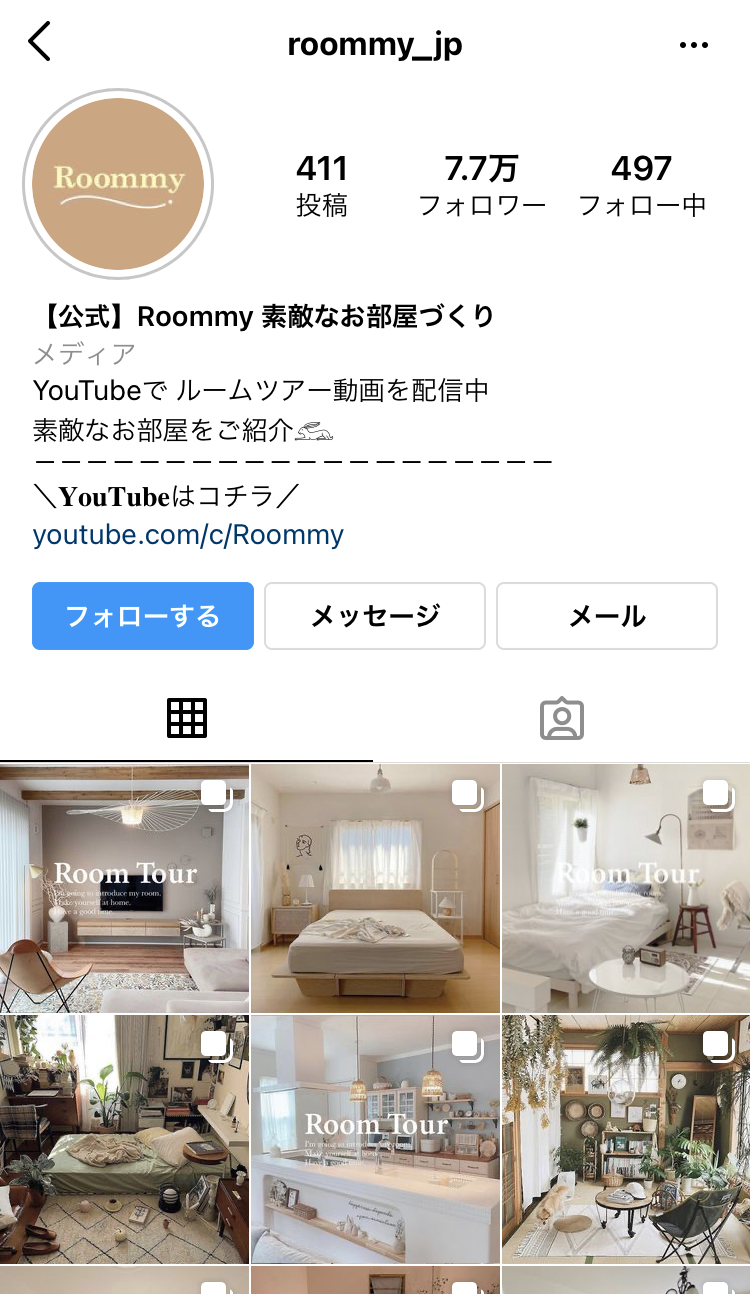Image resolution: width=750 pixels, height=1294 pixels.
Task: Switch to the grid posts tab
Action: click(187, 718)
